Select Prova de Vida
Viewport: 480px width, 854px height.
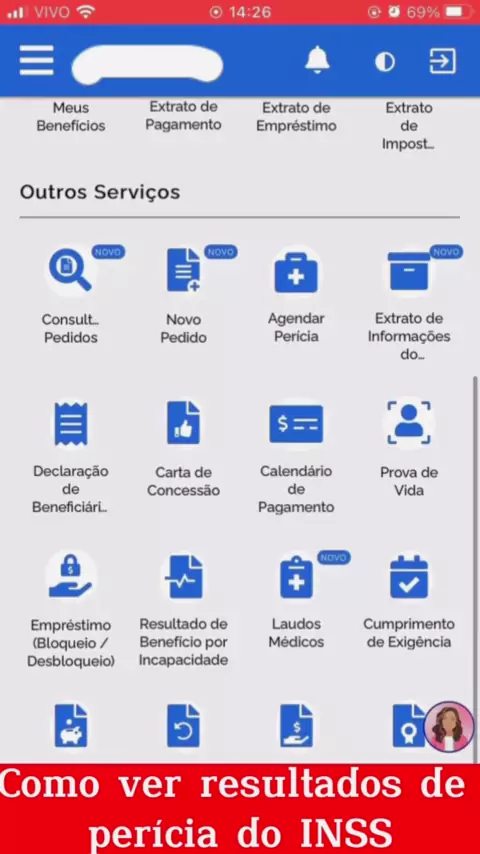coord(409,449)
